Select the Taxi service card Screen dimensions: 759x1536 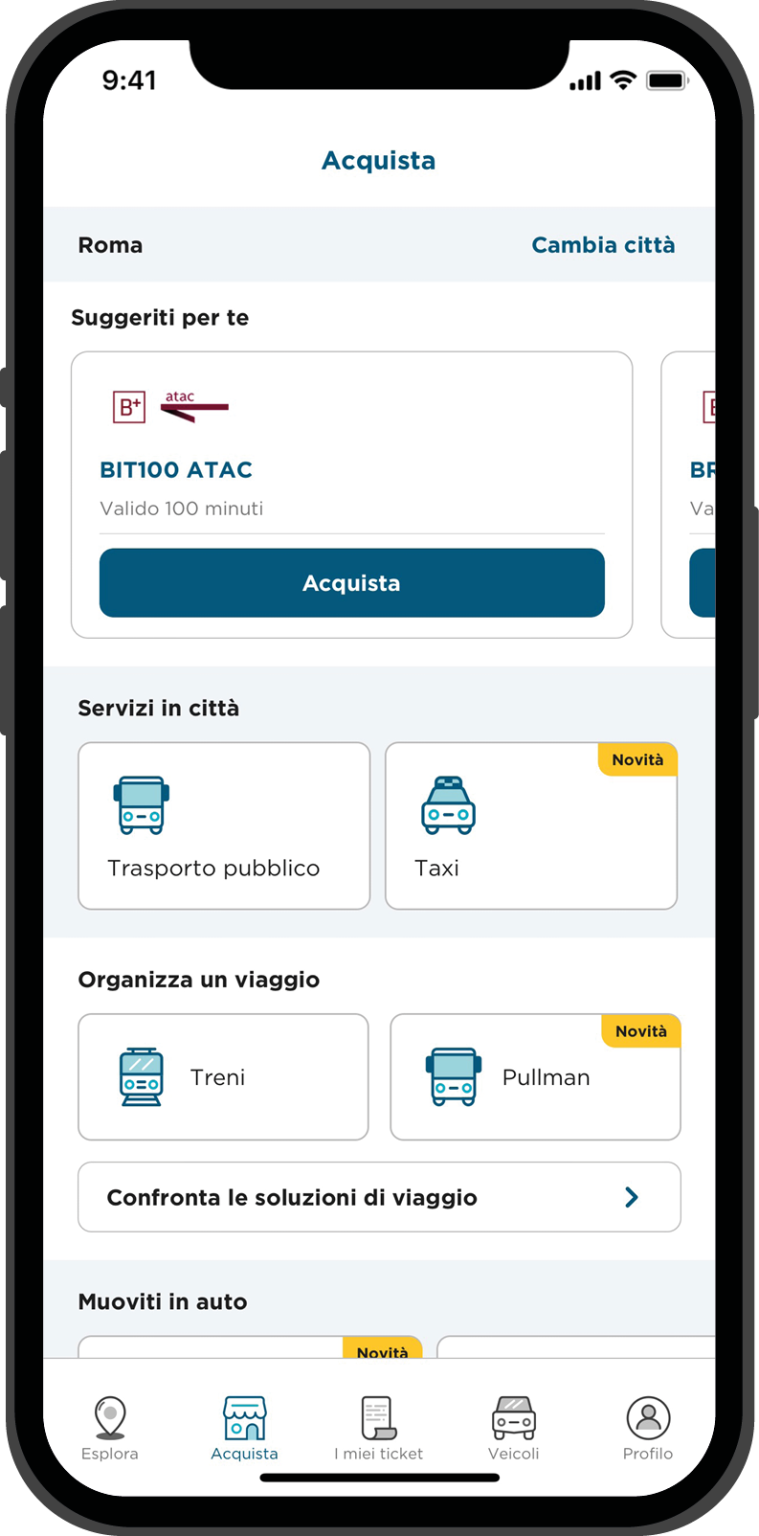pyautogui.click(x=531, y=826)
